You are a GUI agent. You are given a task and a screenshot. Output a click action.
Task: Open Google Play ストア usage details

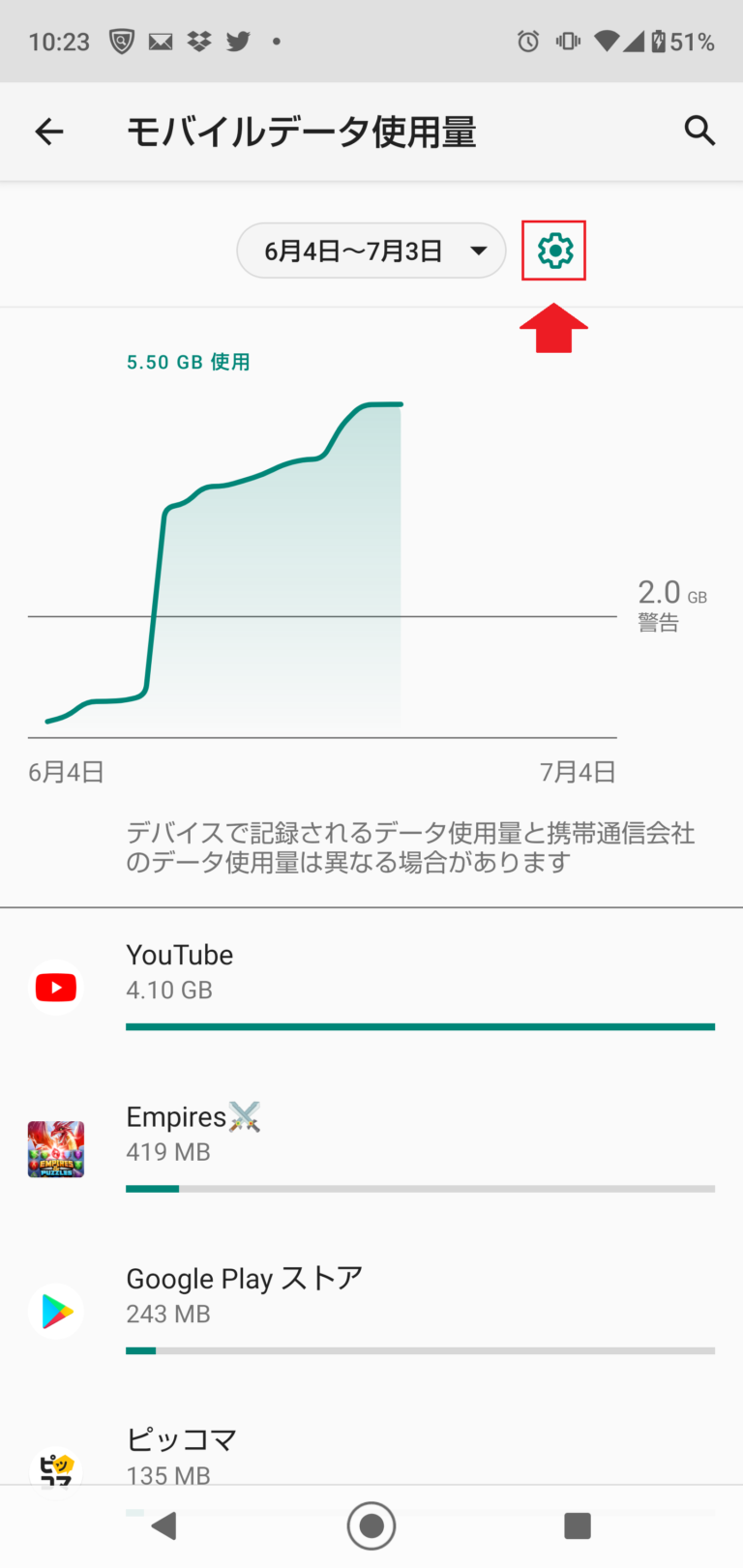click(290, 1294)
